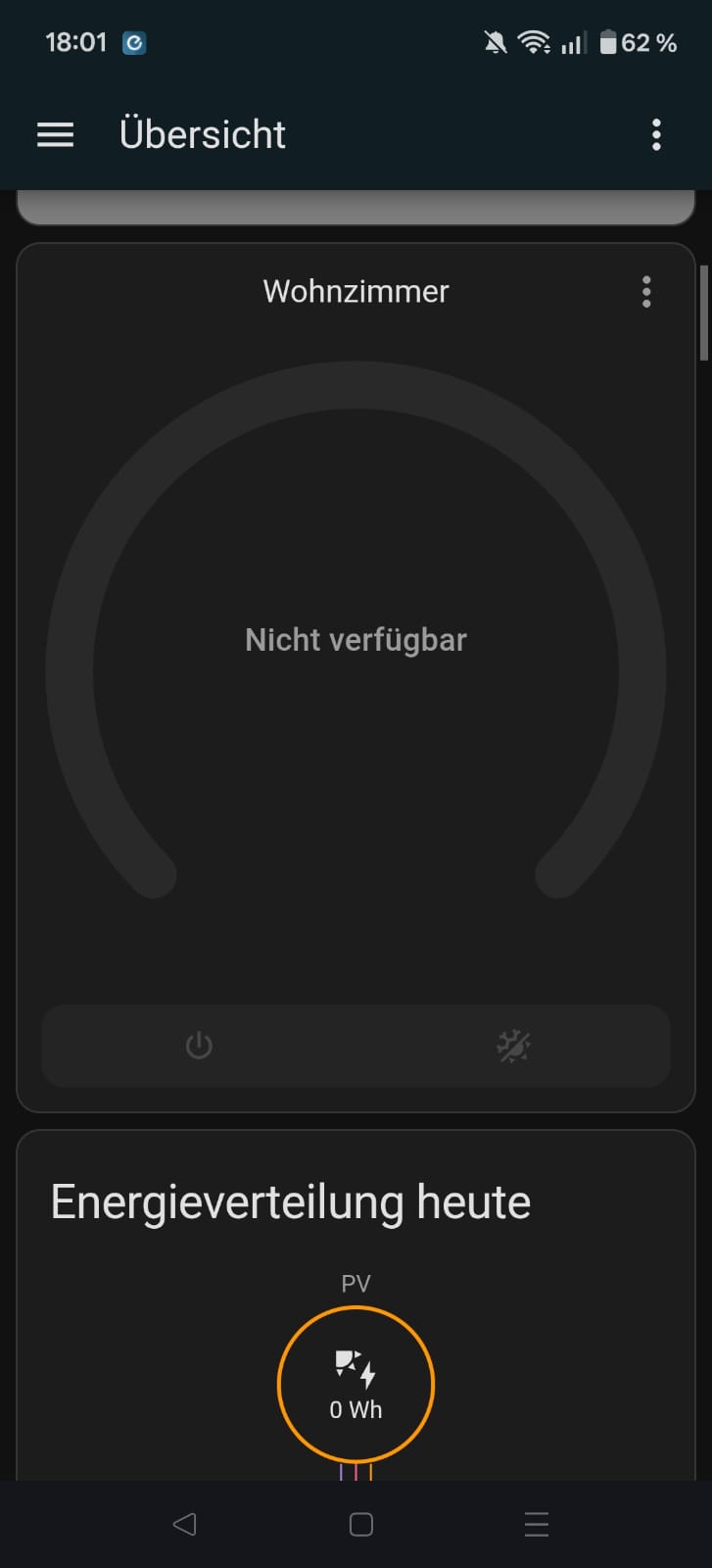The image size is (712, 1568).
Task: Go back with system navigation
Action: (x=184, y=1524)
